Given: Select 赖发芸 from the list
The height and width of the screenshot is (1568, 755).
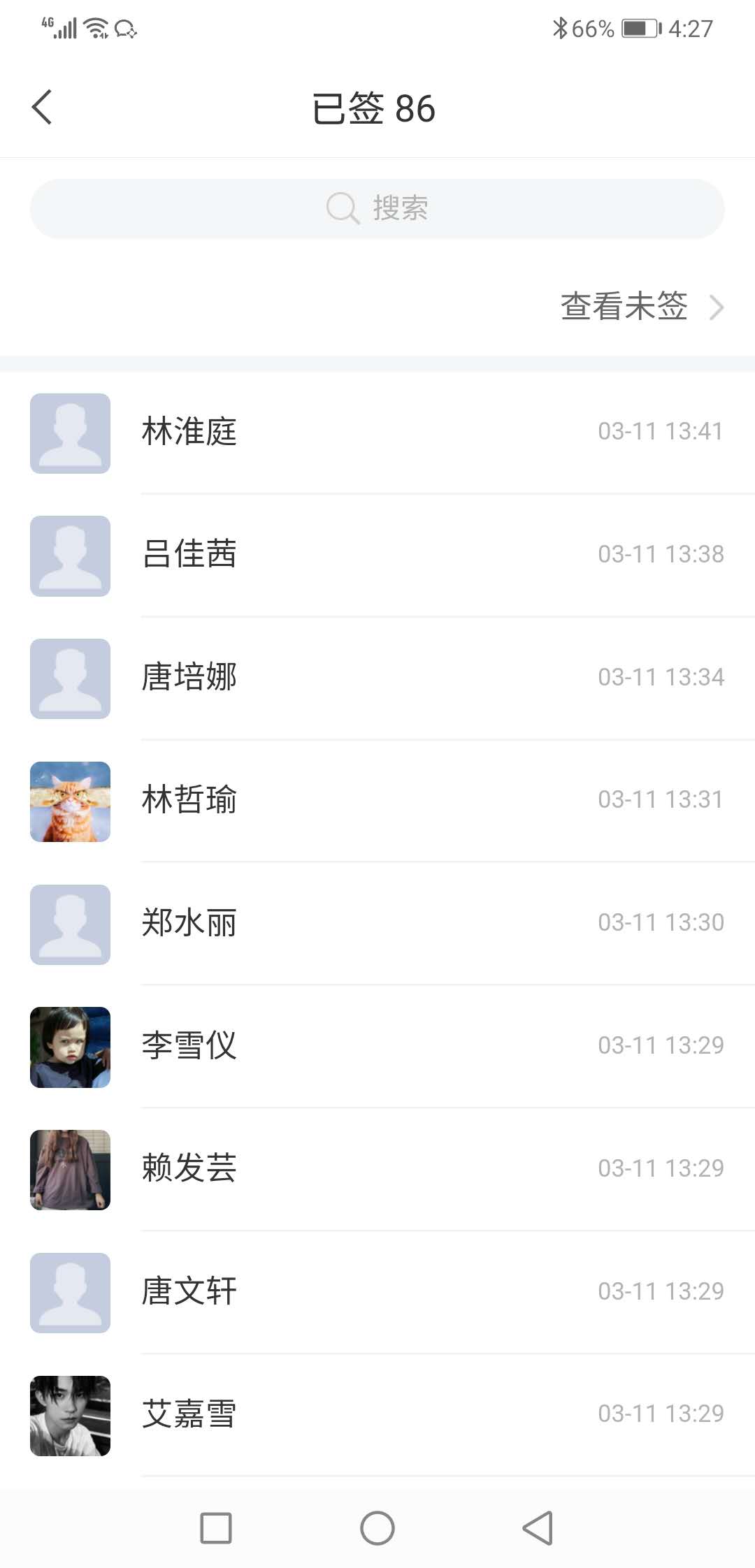Looking at the screenshot, I should (377, 1170).
